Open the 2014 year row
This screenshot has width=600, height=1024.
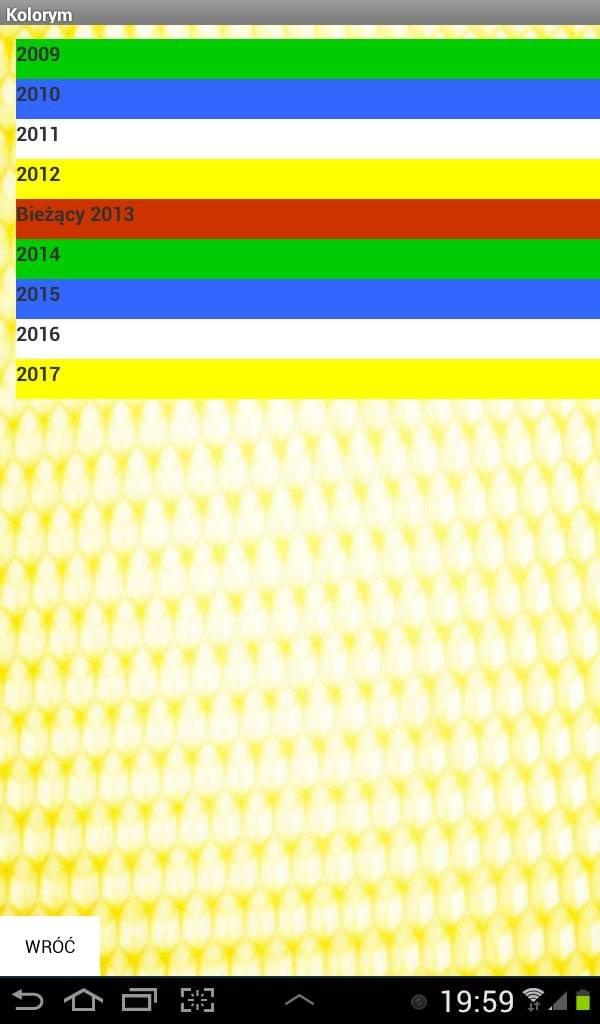pyautogui.click(x=307, y=258)
